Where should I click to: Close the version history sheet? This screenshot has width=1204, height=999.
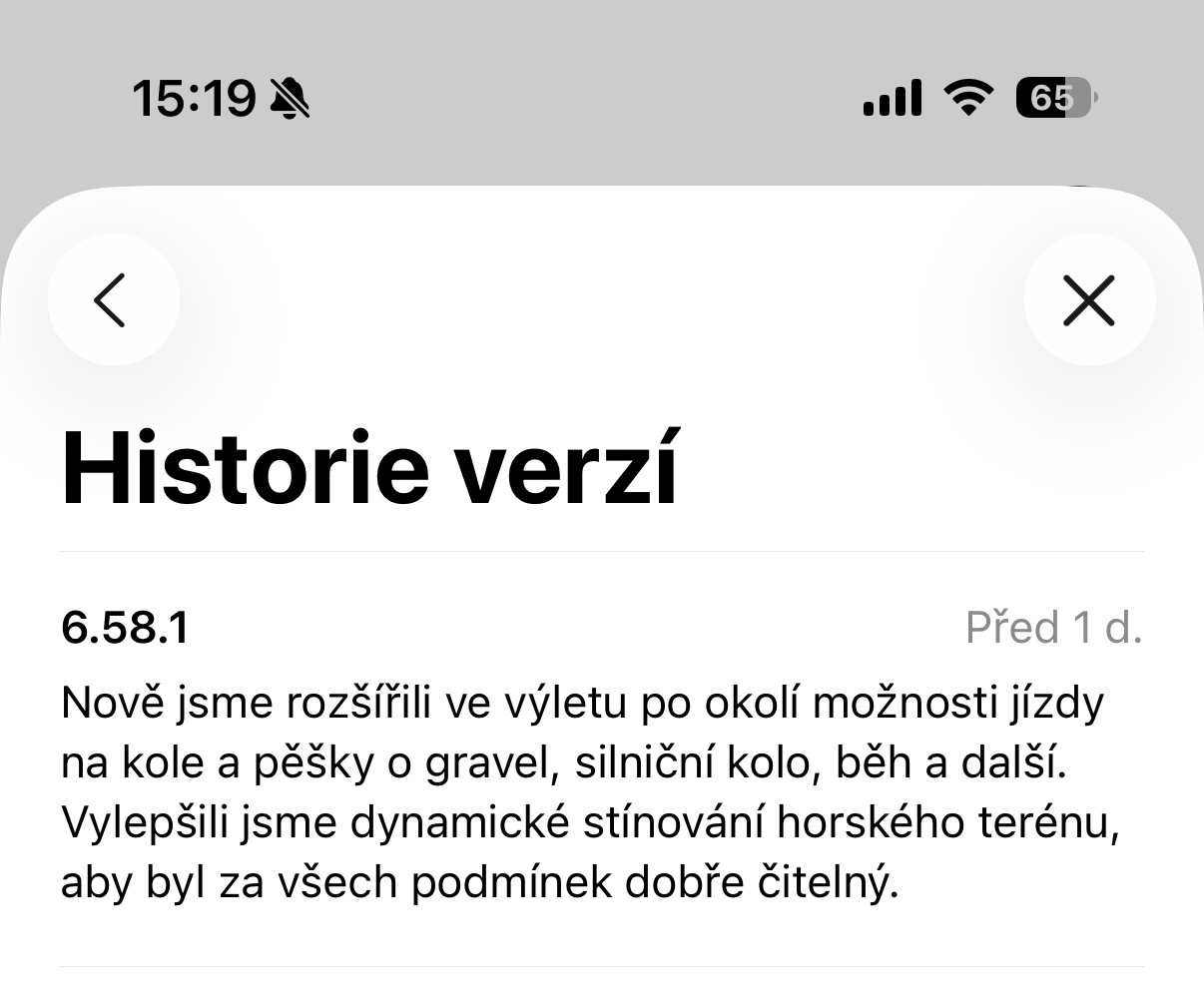point(1088,299)
